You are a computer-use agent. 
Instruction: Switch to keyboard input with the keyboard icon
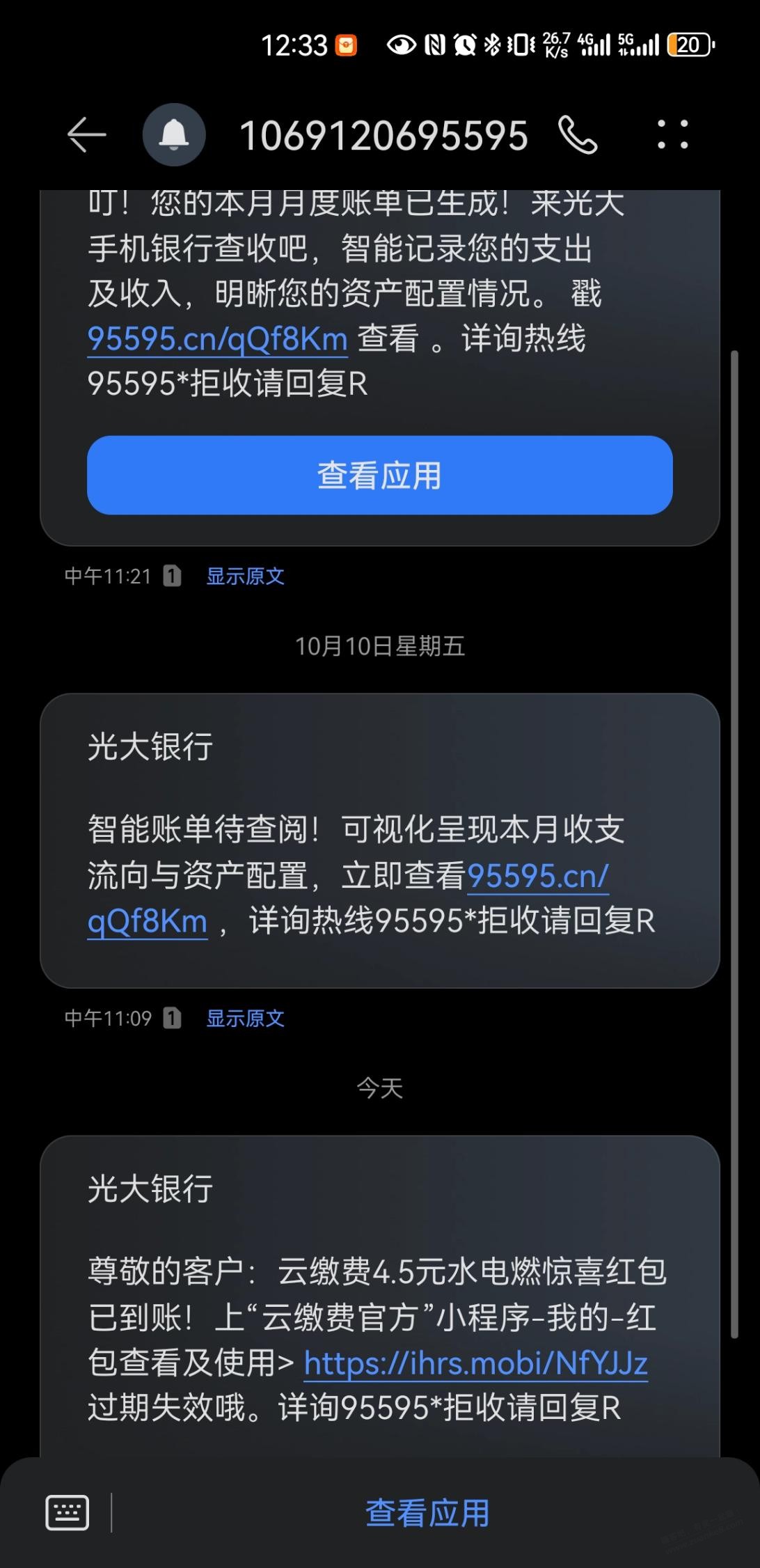coord(68,1512)
